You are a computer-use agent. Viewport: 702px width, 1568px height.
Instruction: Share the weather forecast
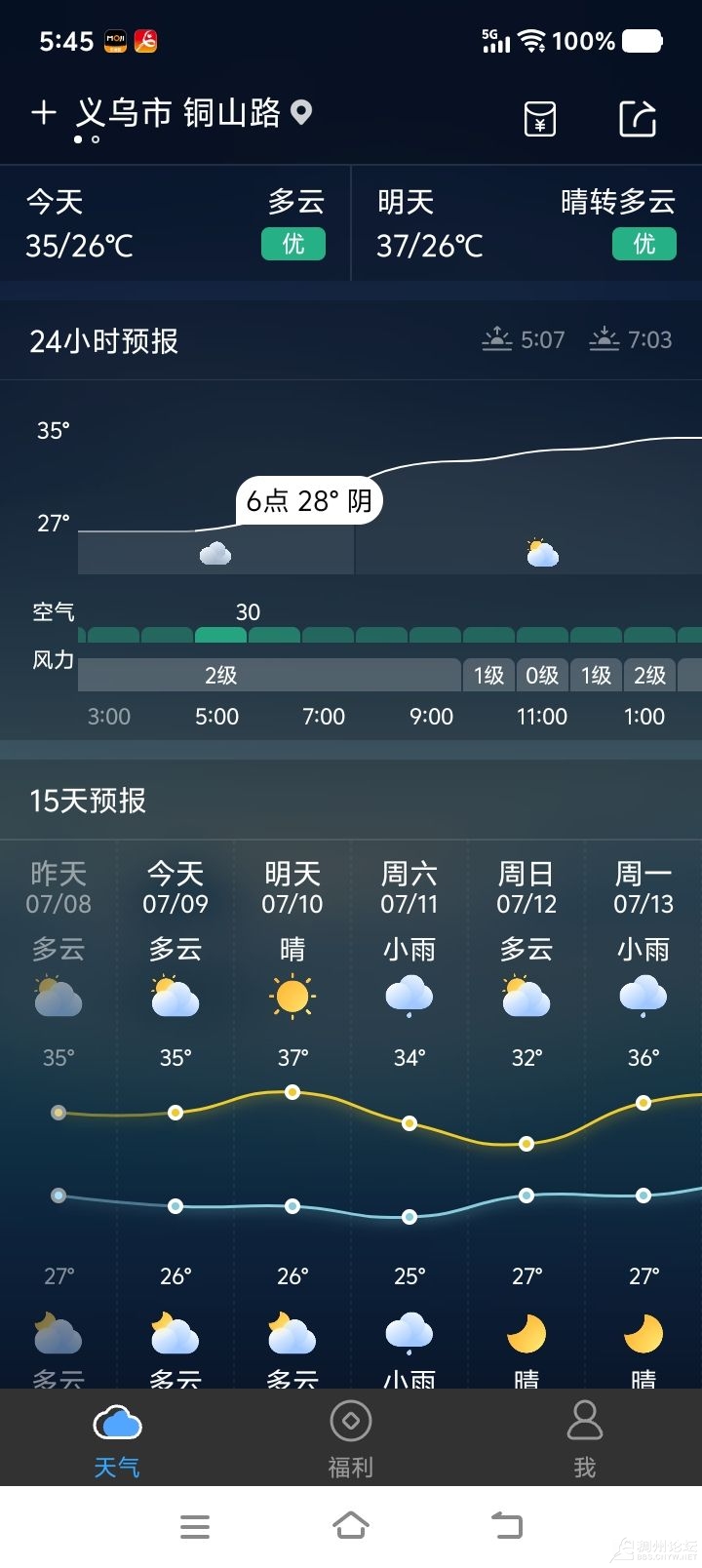638,119
